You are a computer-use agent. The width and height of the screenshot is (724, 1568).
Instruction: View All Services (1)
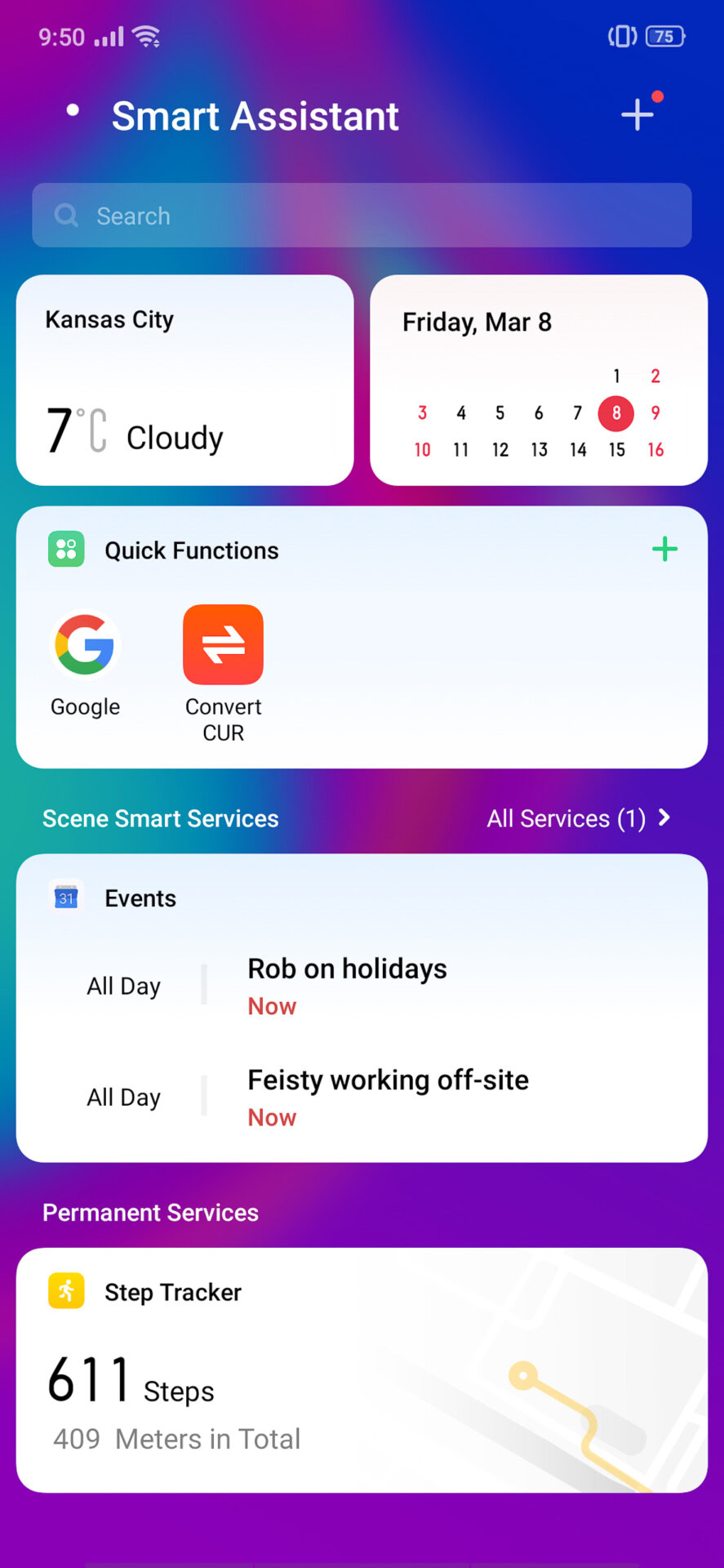(x=578, y=818)
